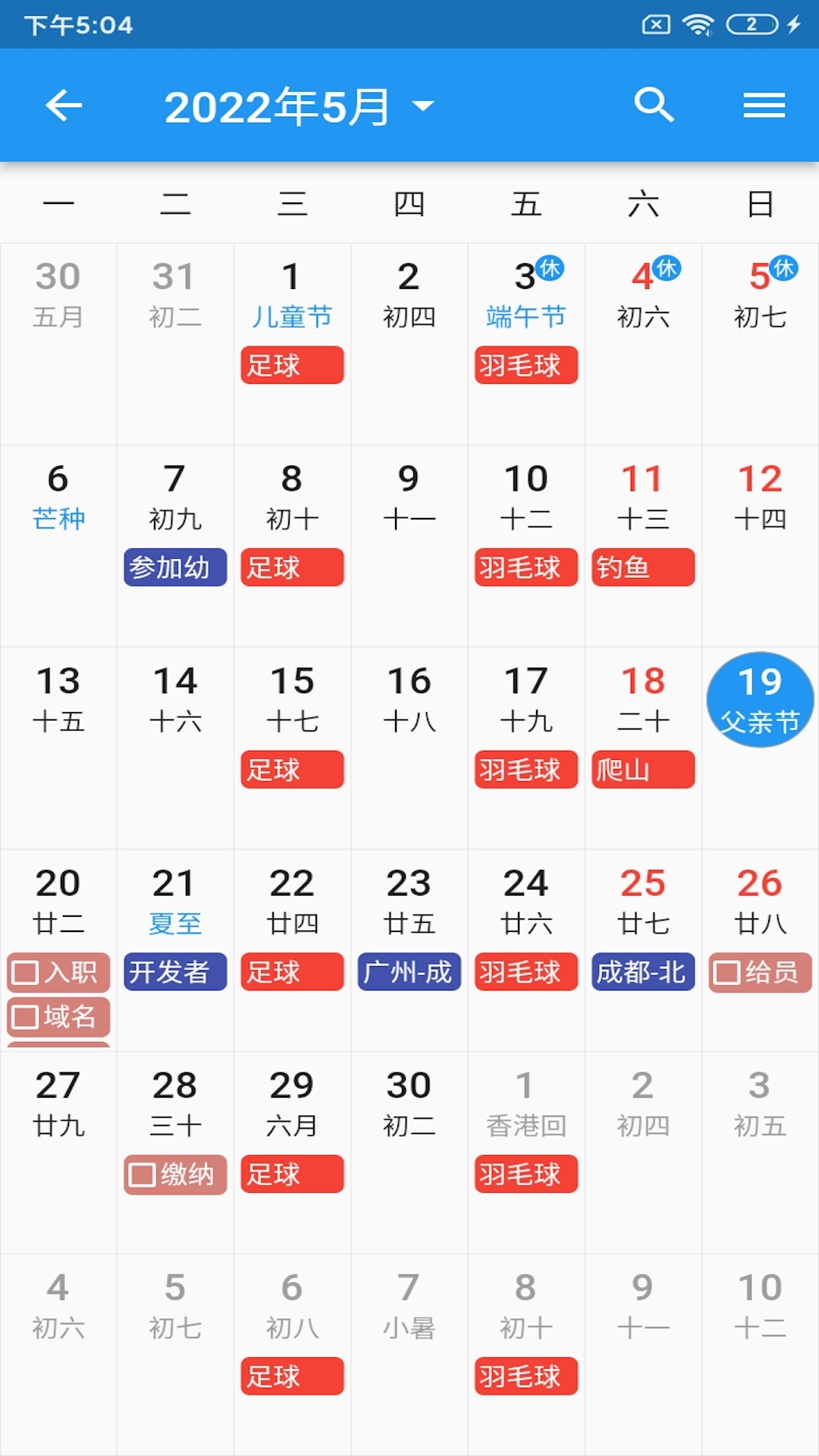Select the date 16 十八
Viewport: 819px width, 1456px height.
pos(409,698)
